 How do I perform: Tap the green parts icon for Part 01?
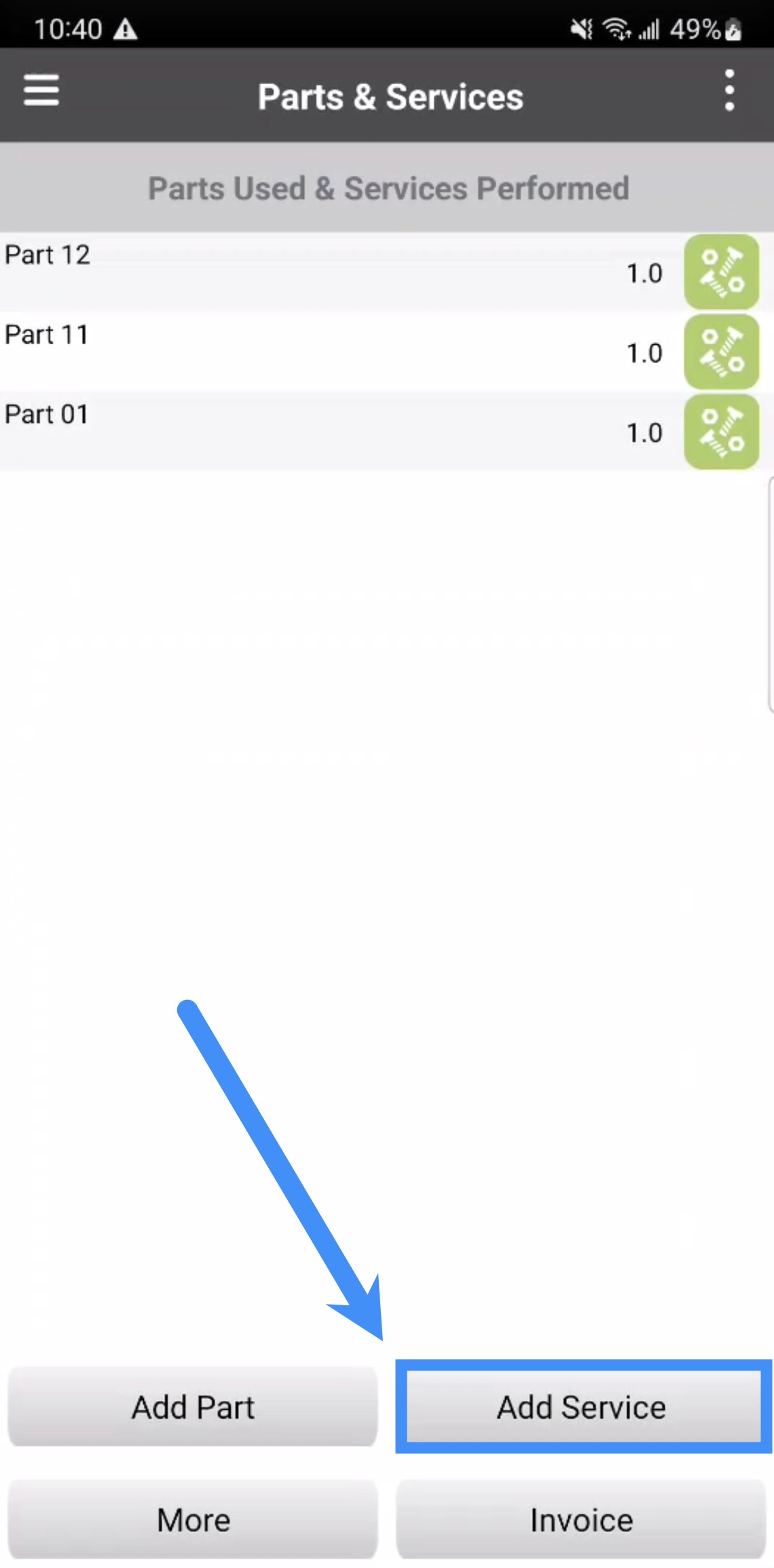(x=721, y=432)
